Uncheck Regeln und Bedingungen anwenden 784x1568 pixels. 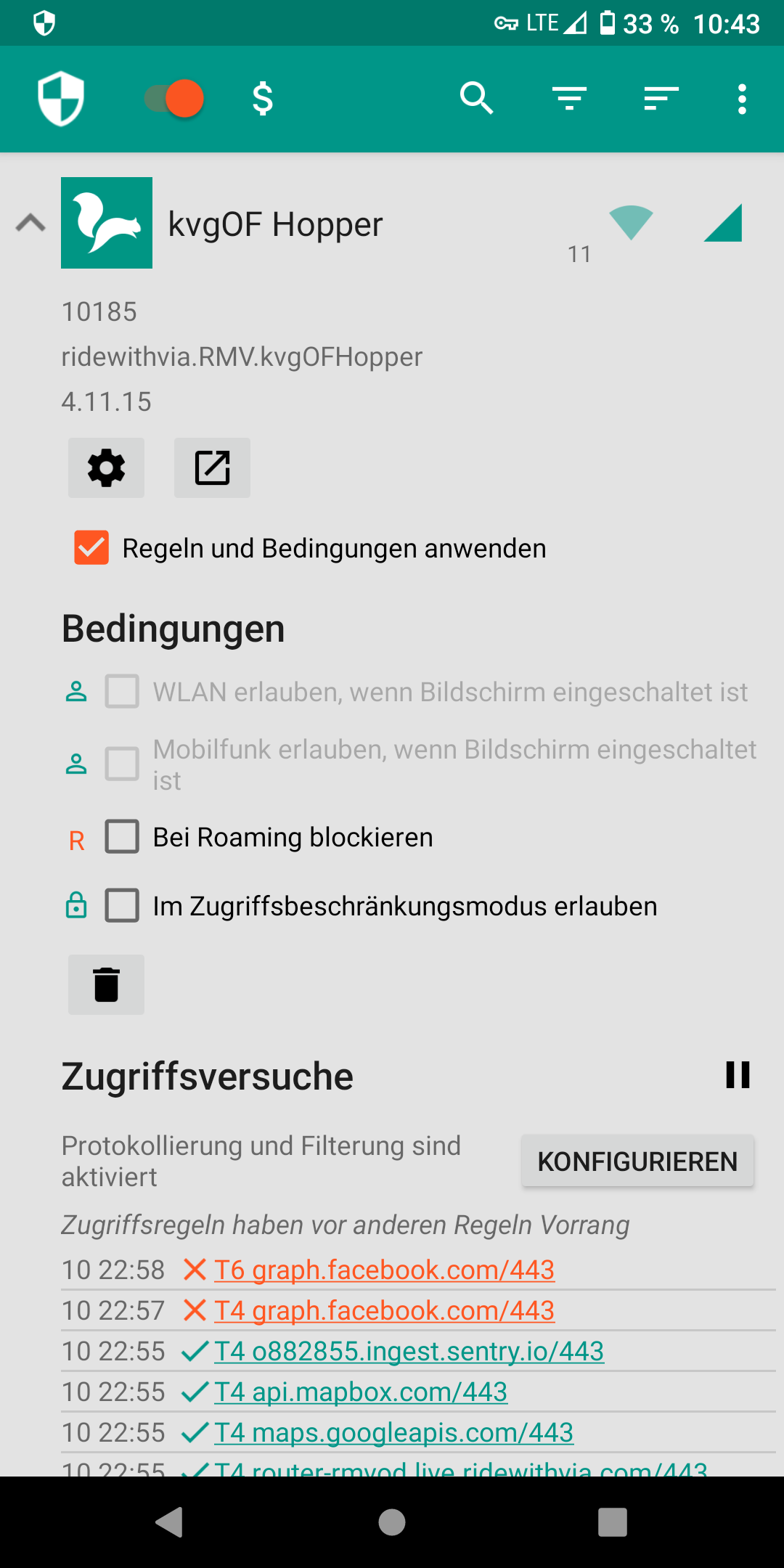coord(91,547)
